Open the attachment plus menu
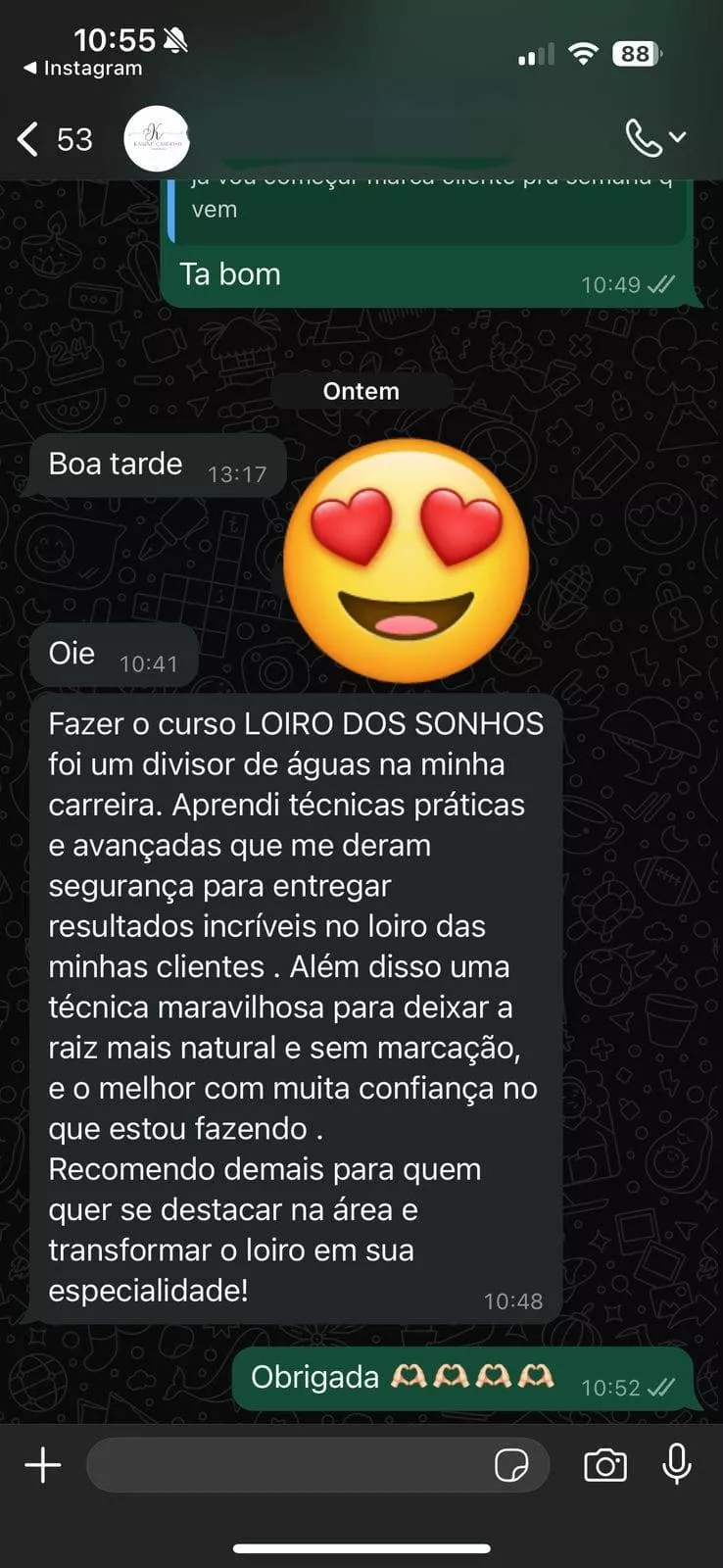This screenshot has height=1568, width=723. [42, 1465]
